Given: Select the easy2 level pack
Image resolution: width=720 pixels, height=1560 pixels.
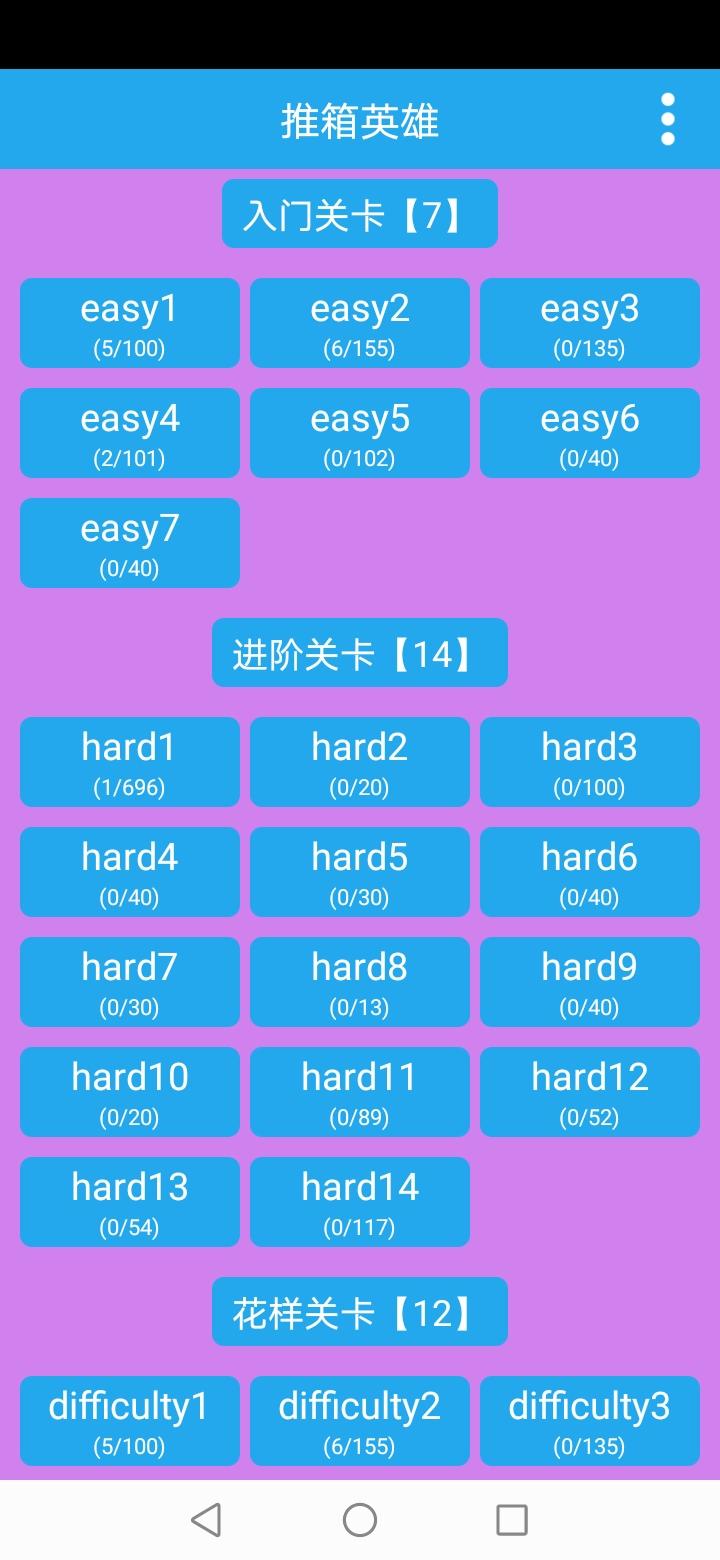Looking at the screenshot, I should [360, 323].
